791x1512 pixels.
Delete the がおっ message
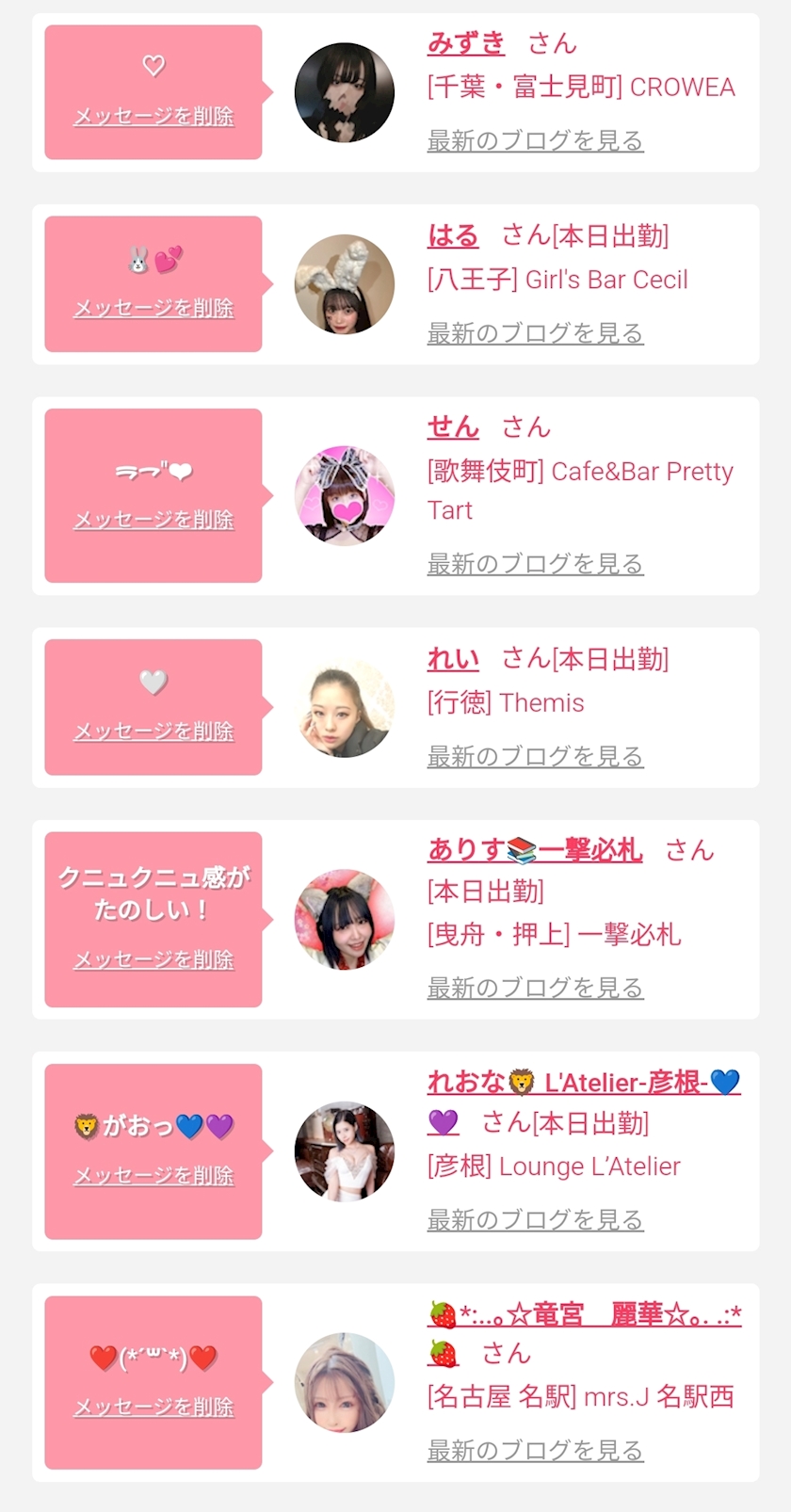tap(153, 1176)
